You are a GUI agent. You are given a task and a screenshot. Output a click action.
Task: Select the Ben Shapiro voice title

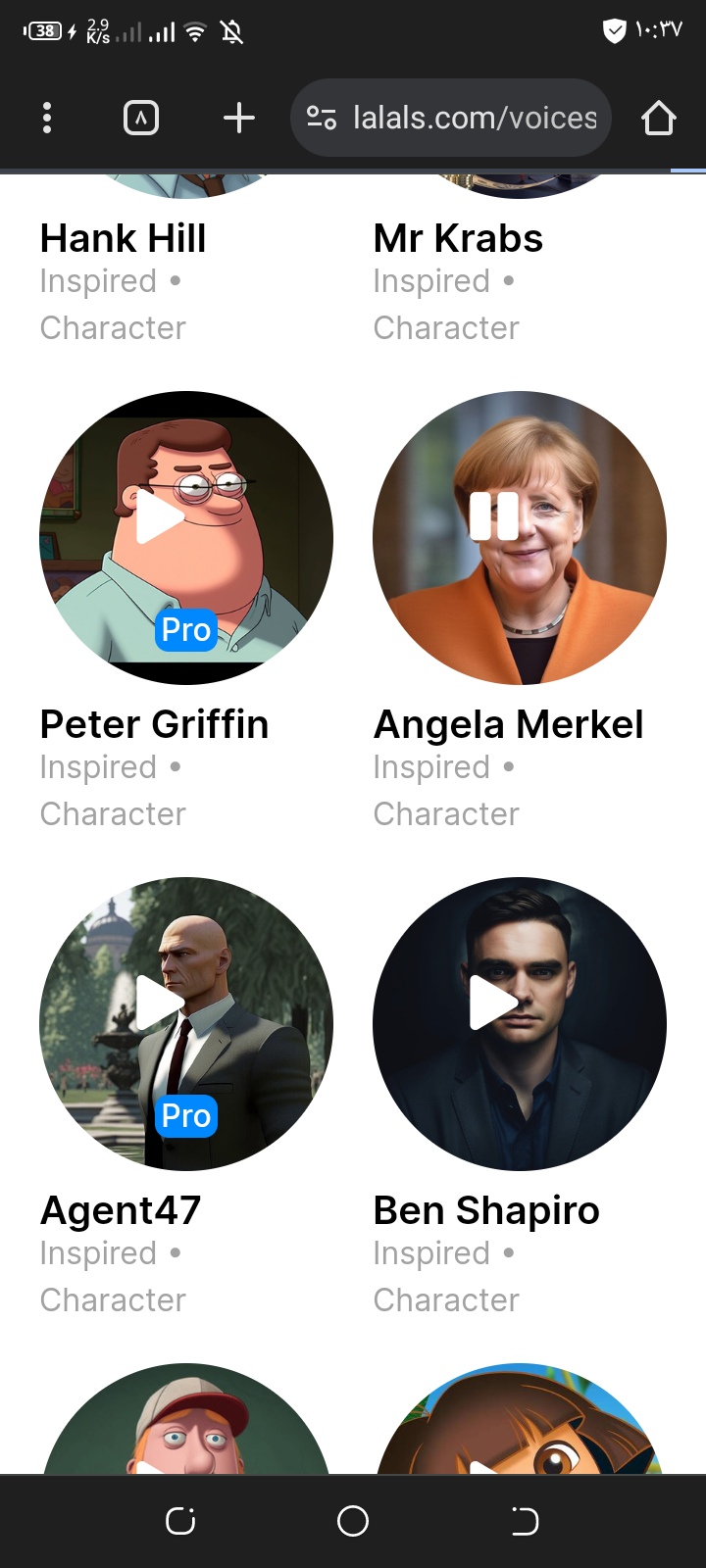[x=486, y=1210]
